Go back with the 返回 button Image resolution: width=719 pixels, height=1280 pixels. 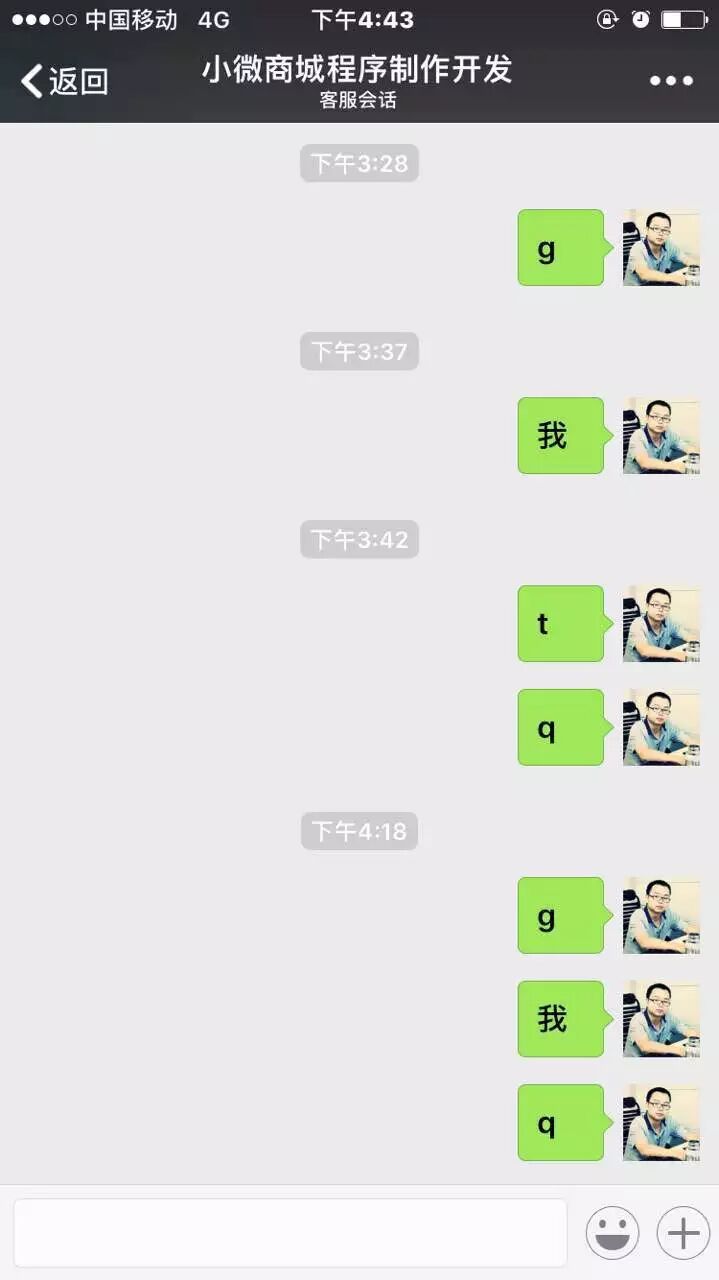(x=65, y=81)
